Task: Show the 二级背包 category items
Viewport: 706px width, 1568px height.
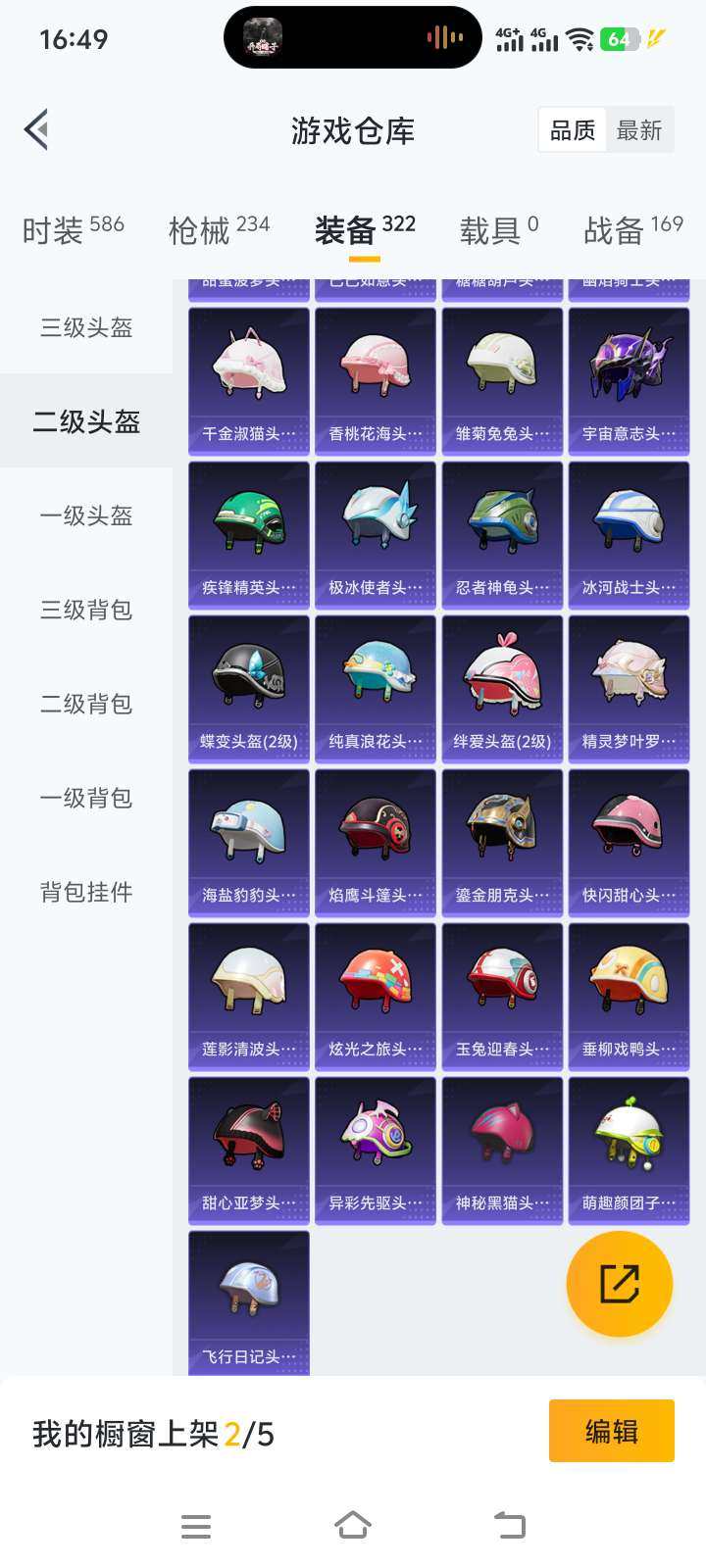Action: point(85,704)
